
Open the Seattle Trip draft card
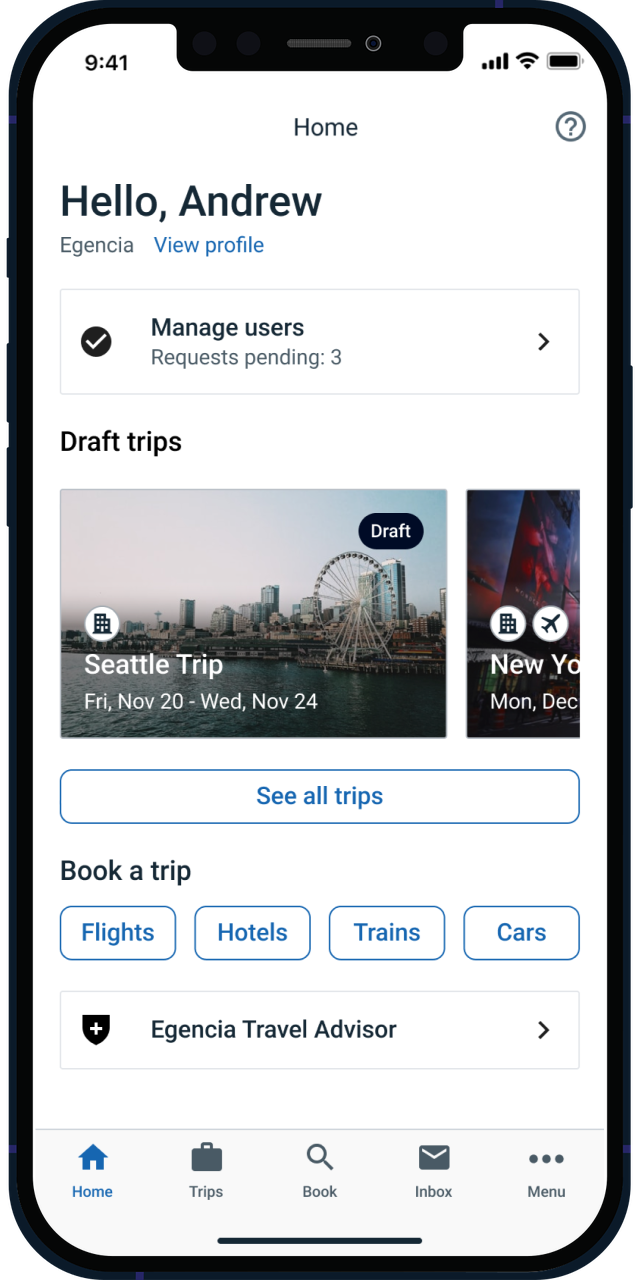[x=253, y=614]
